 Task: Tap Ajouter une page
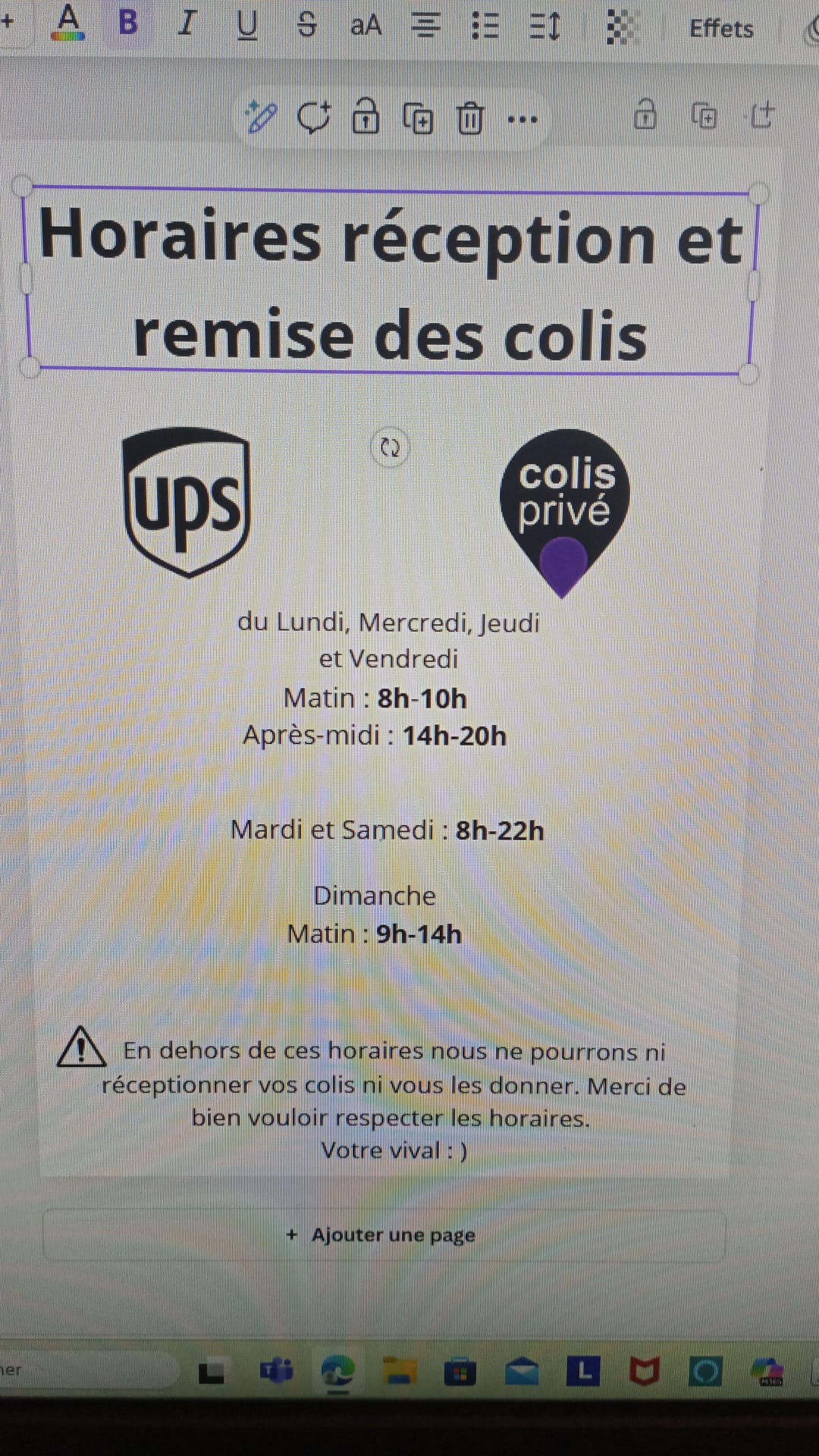383,1235
